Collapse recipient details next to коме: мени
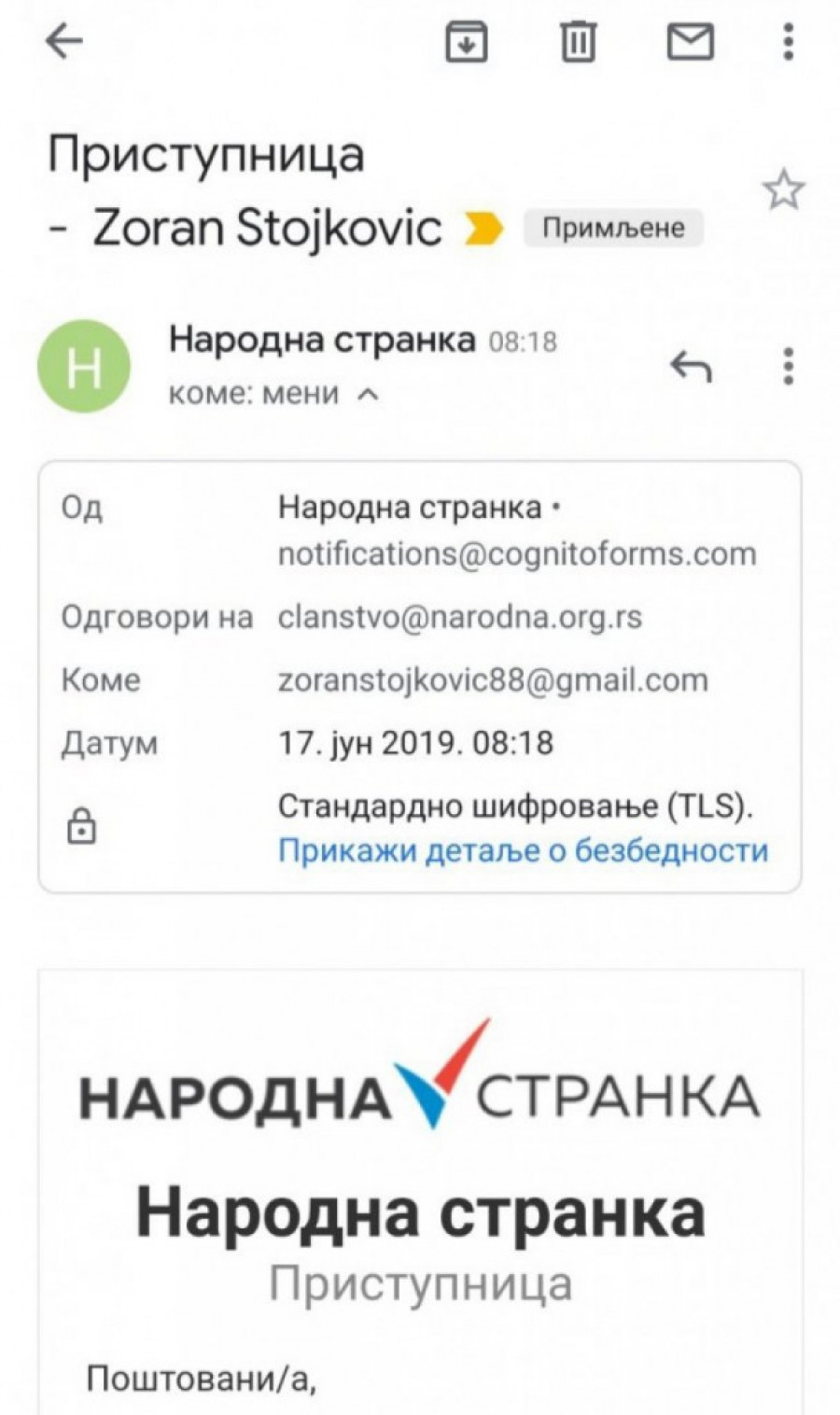The height and width of the screenshot is (1415, 840). coord(369,395)
